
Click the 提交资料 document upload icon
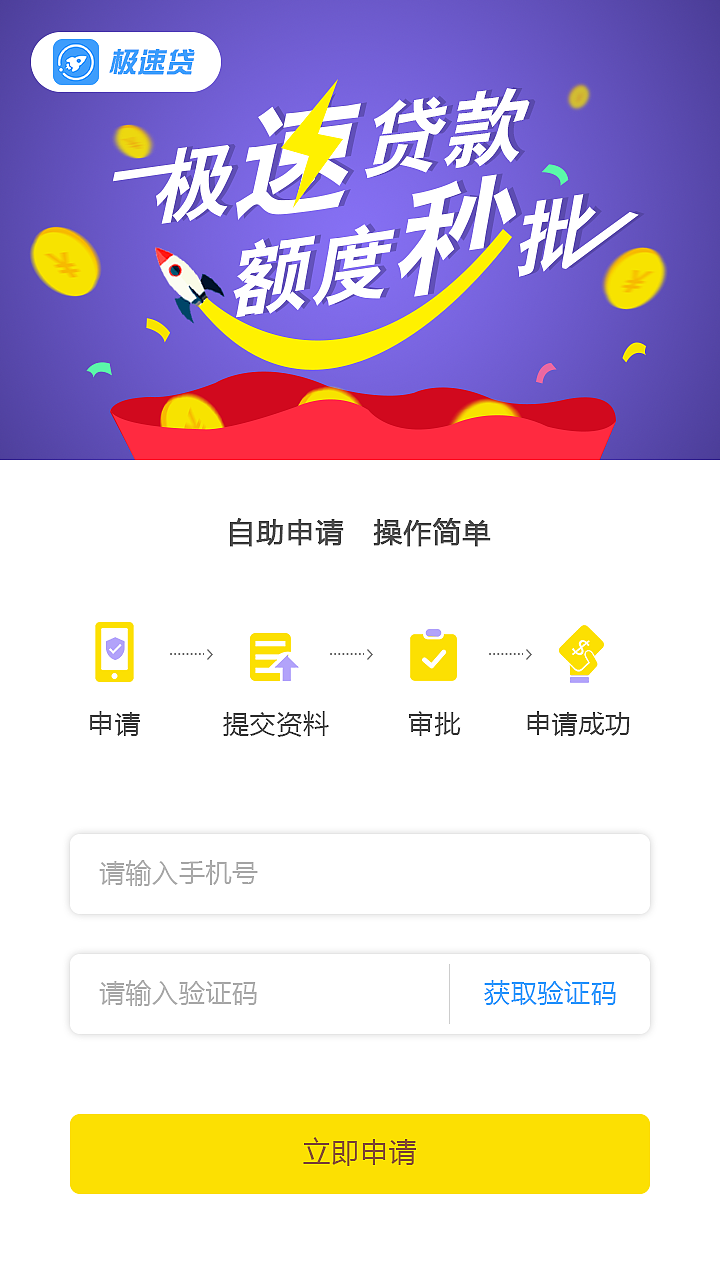[273, 655]
